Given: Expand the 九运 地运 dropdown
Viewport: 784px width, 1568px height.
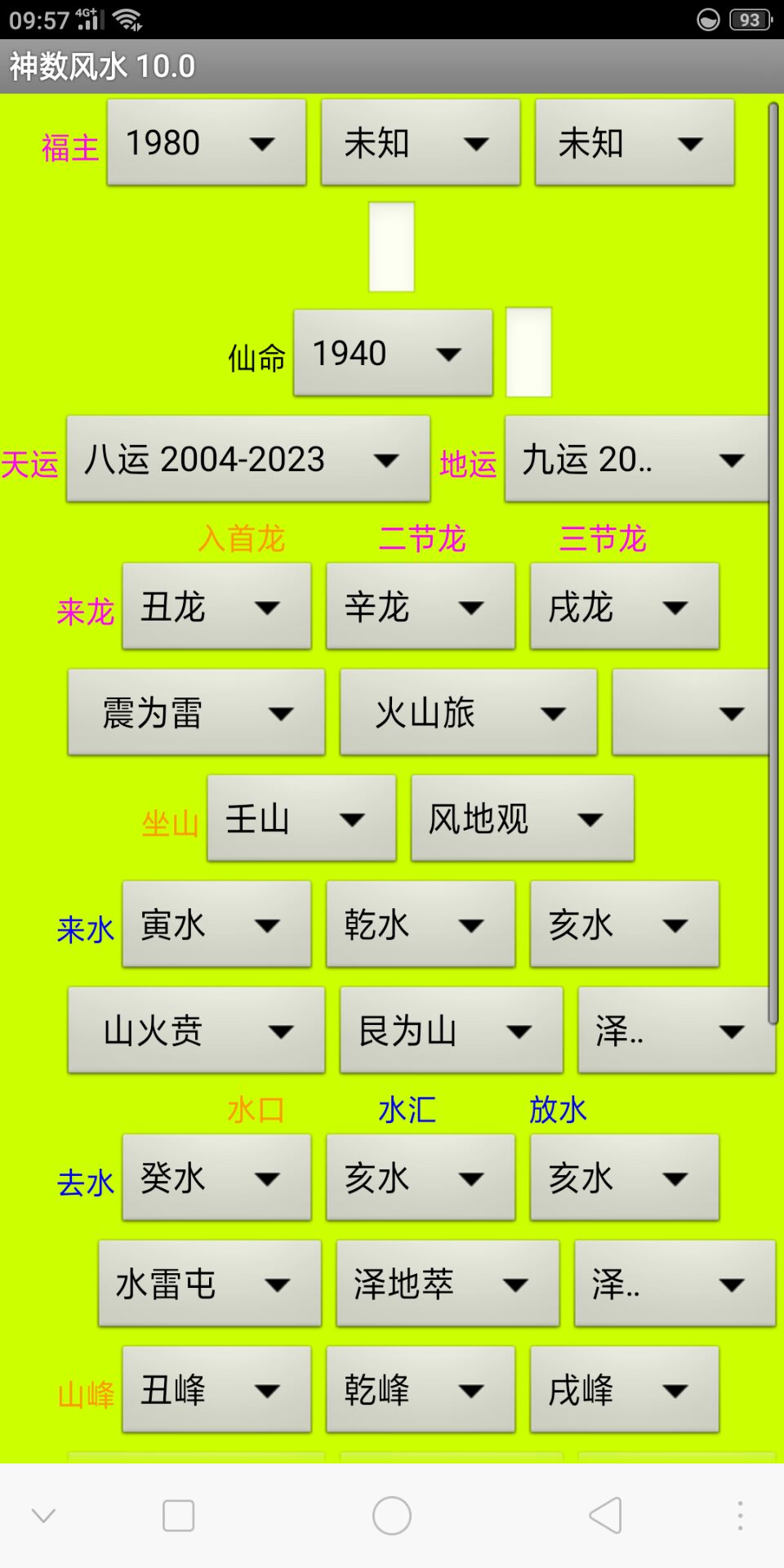Looking at the screenshot, I should coord(636,459).
